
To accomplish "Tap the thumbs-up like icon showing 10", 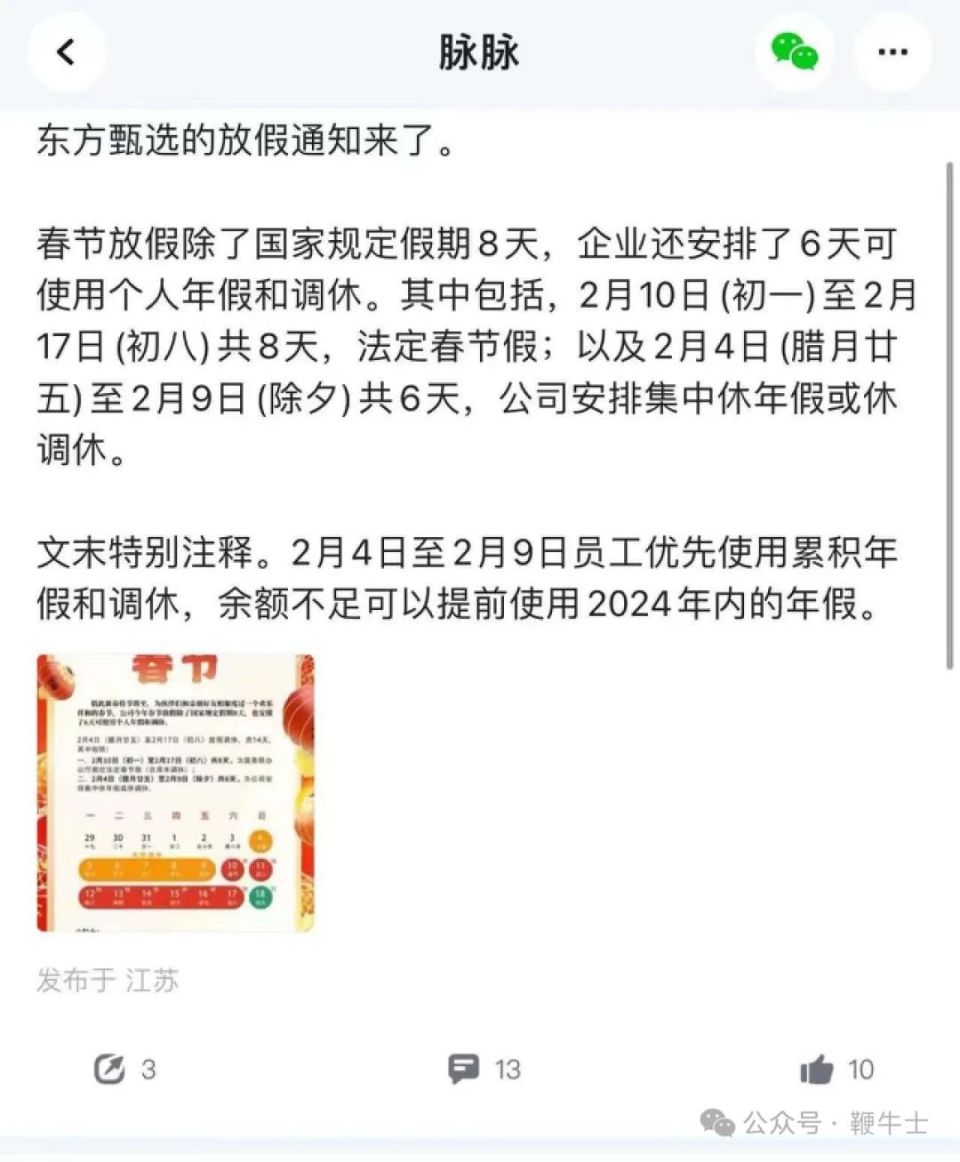I will (x=818, y=1068).
